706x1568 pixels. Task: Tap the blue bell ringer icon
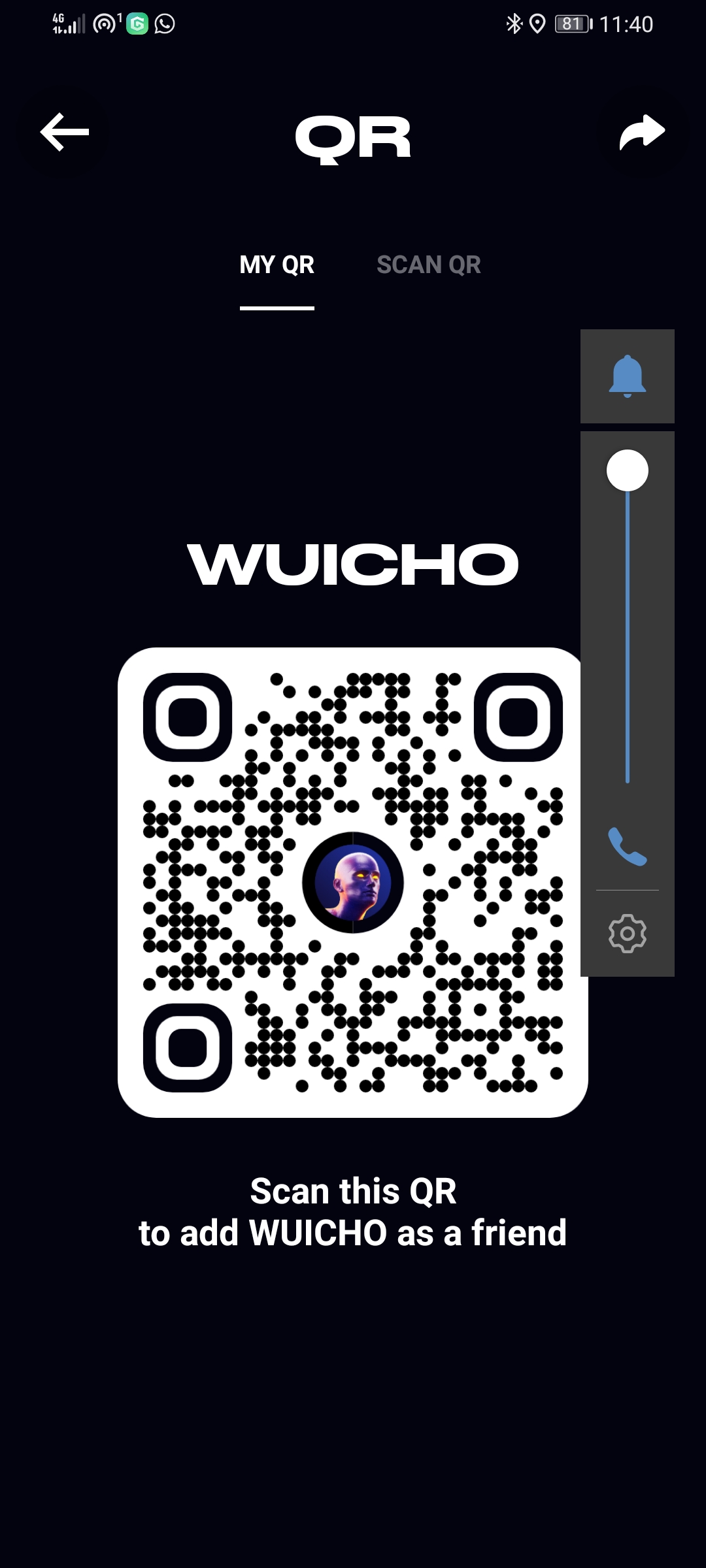[x=628, y=376]
